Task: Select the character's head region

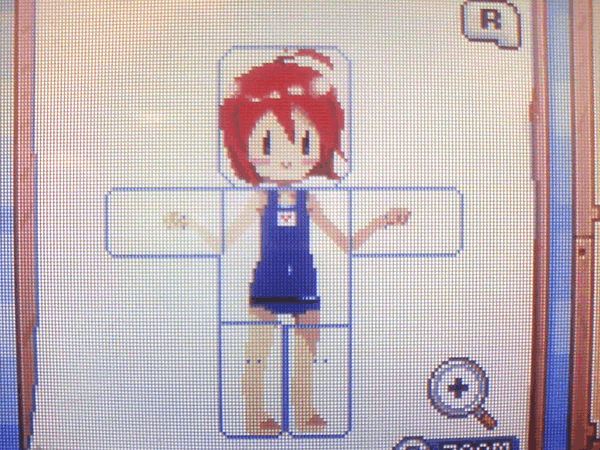Action: pyautogui.click(x=284, y=118)
